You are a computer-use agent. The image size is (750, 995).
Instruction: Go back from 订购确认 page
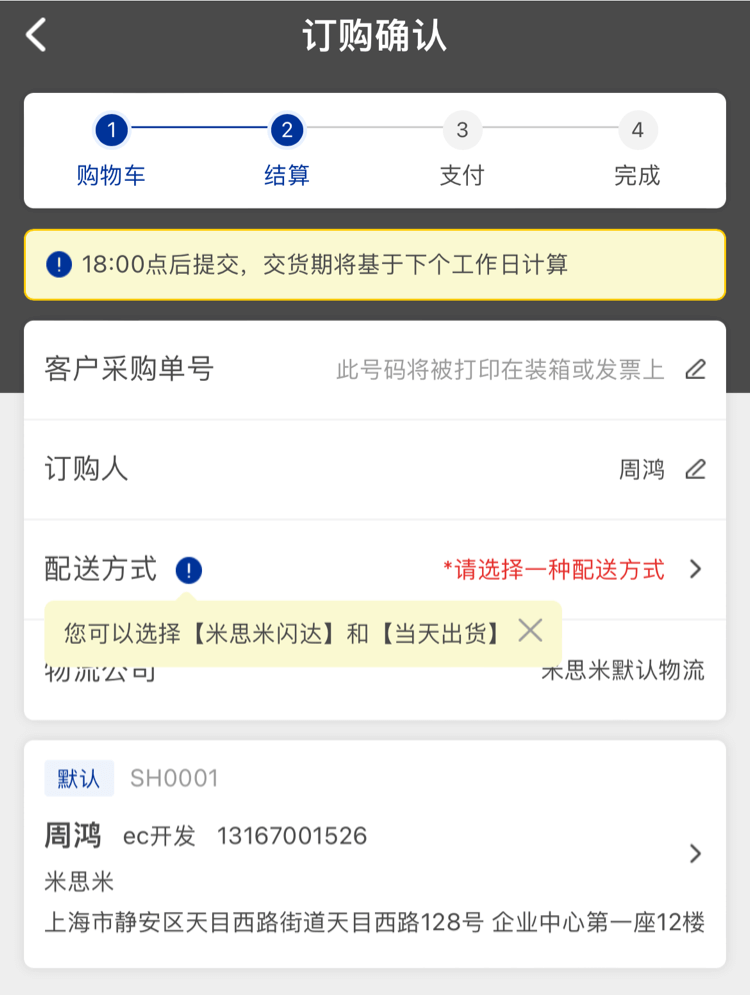tap(37, 36)
